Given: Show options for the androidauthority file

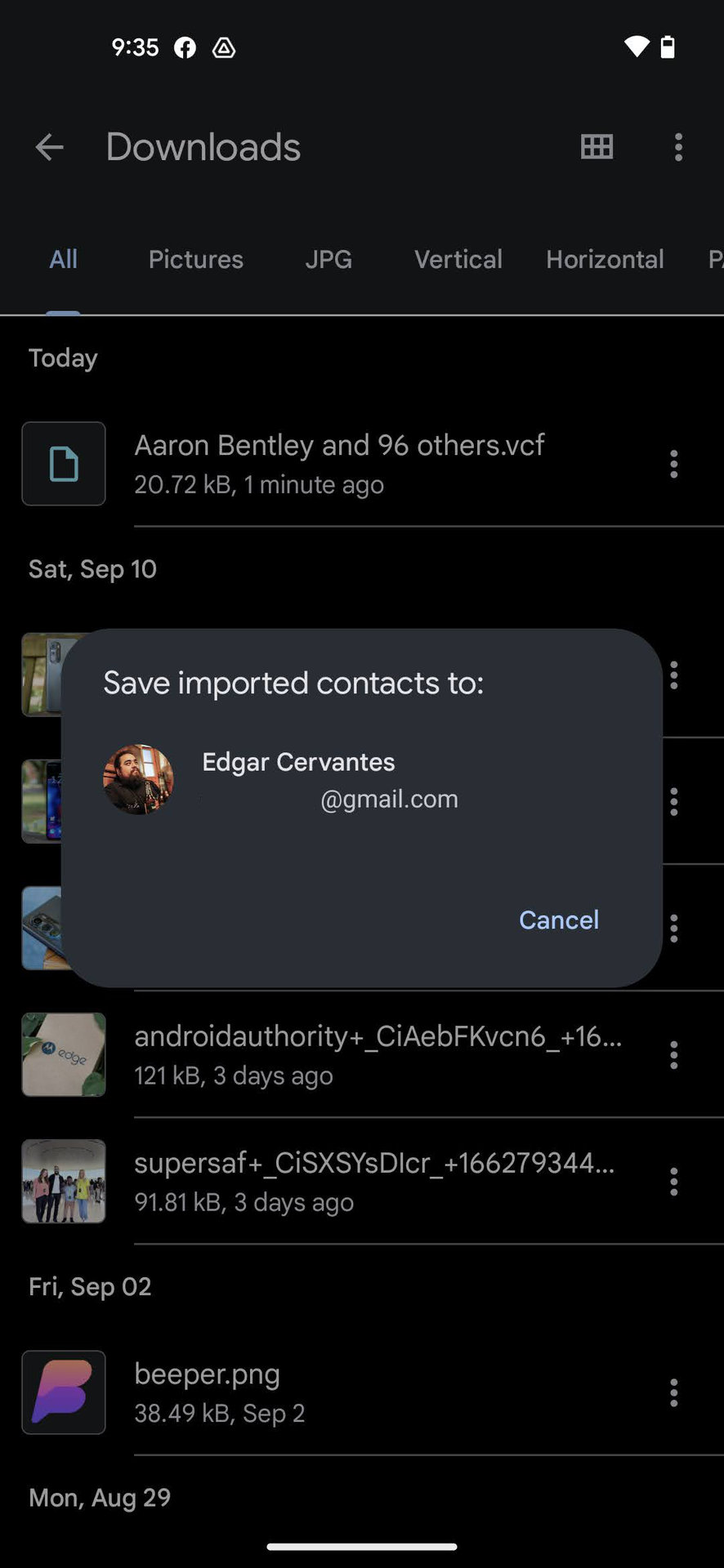Looking at the screenshot, I should [674, 1055].
